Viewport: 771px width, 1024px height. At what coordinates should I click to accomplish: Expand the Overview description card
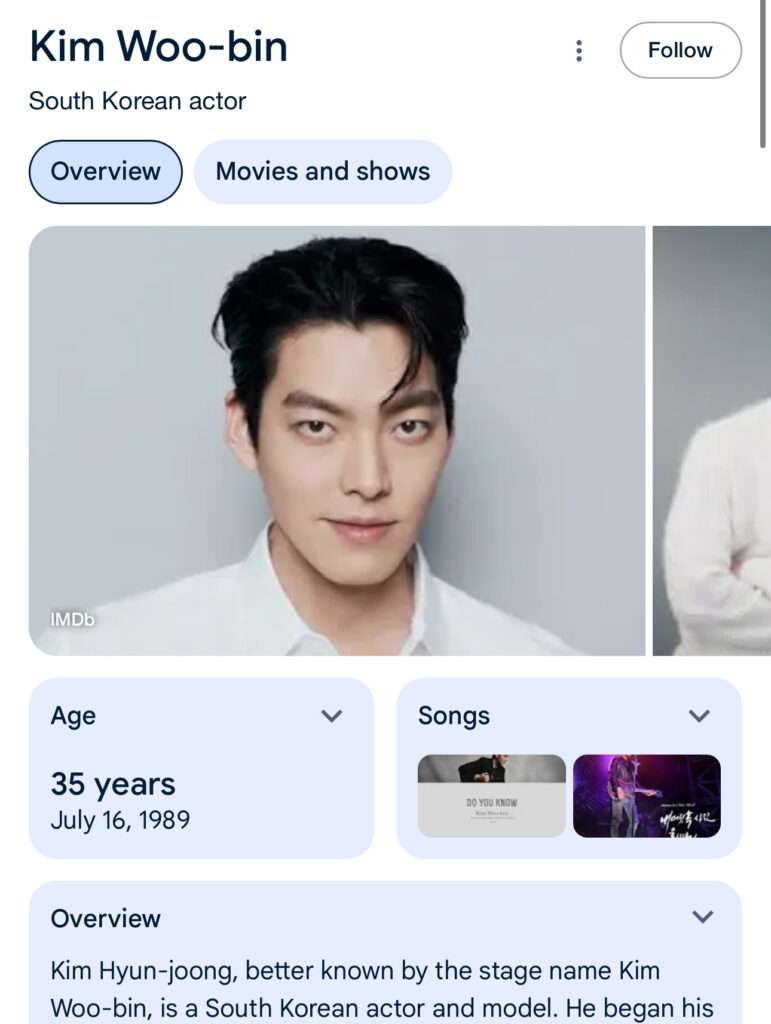pyautogui.click(x=703, y=917)
